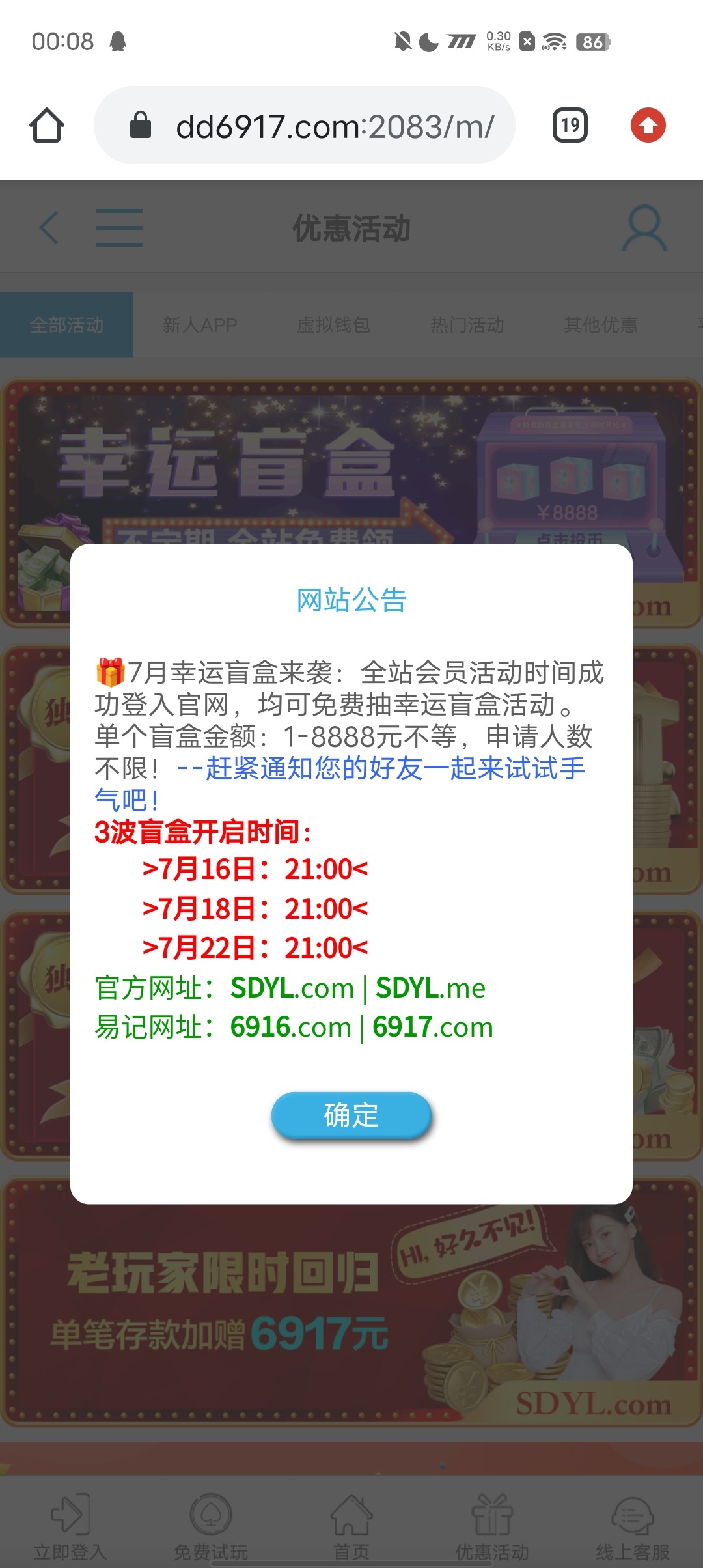This screenshot has width=703, height=1568.
Task: Switch to the 热门活动 tab
Action: pos(467,325)
